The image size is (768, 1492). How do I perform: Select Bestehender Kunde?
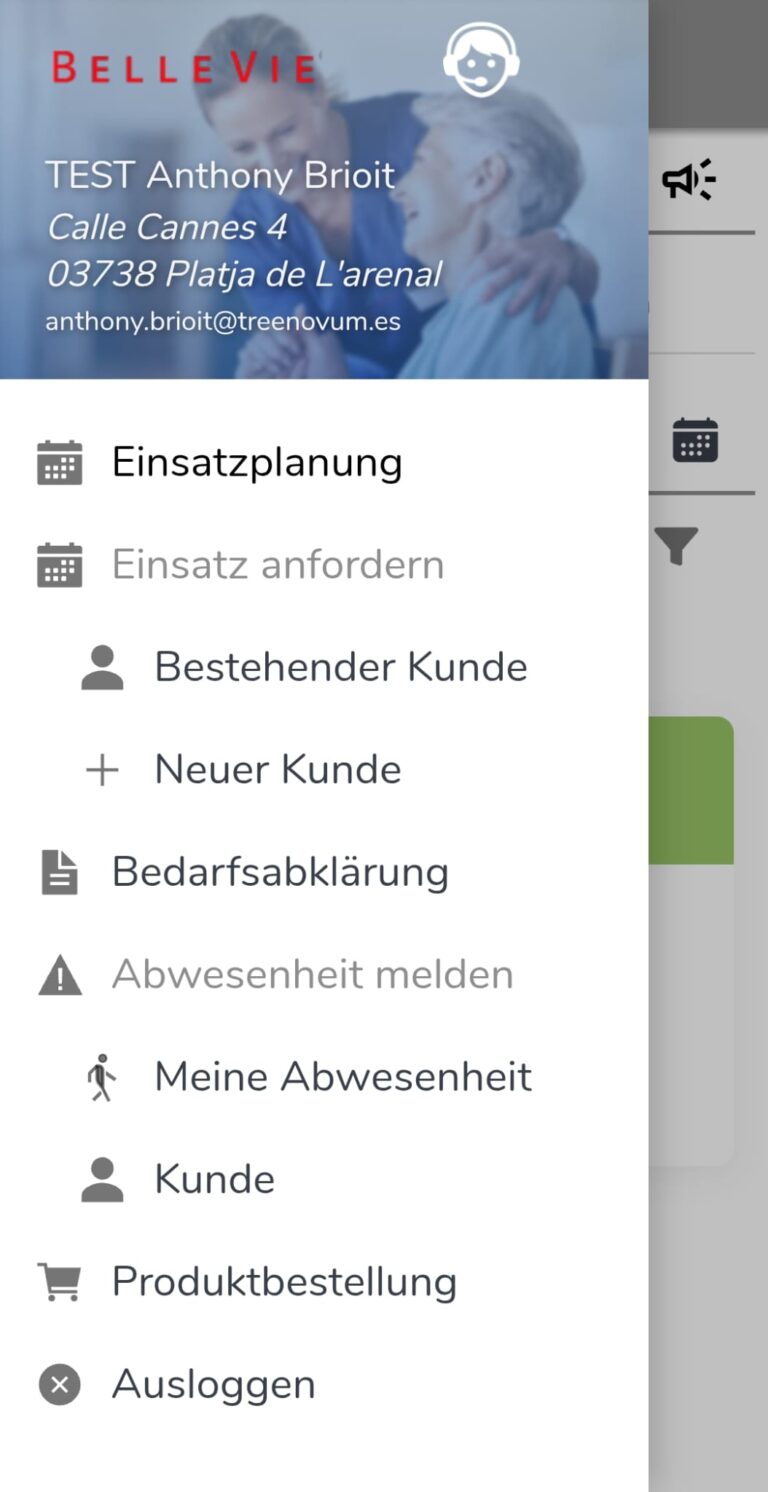point(340,667)
